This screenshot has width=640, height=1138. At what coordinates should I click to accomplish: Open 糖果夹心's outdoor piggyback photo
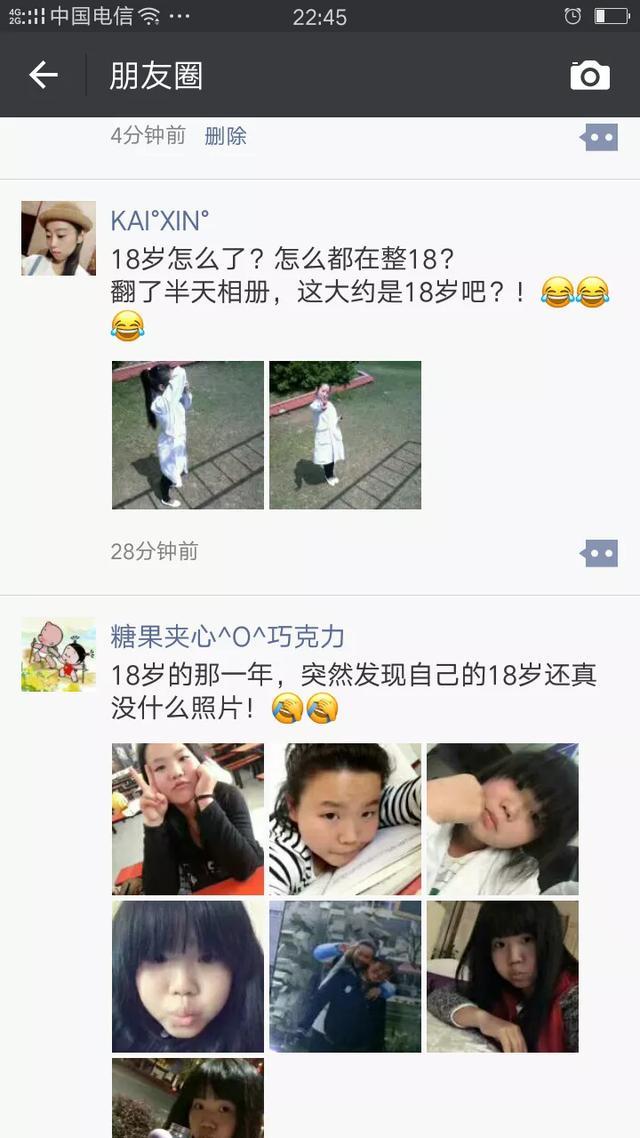[345, 976]
